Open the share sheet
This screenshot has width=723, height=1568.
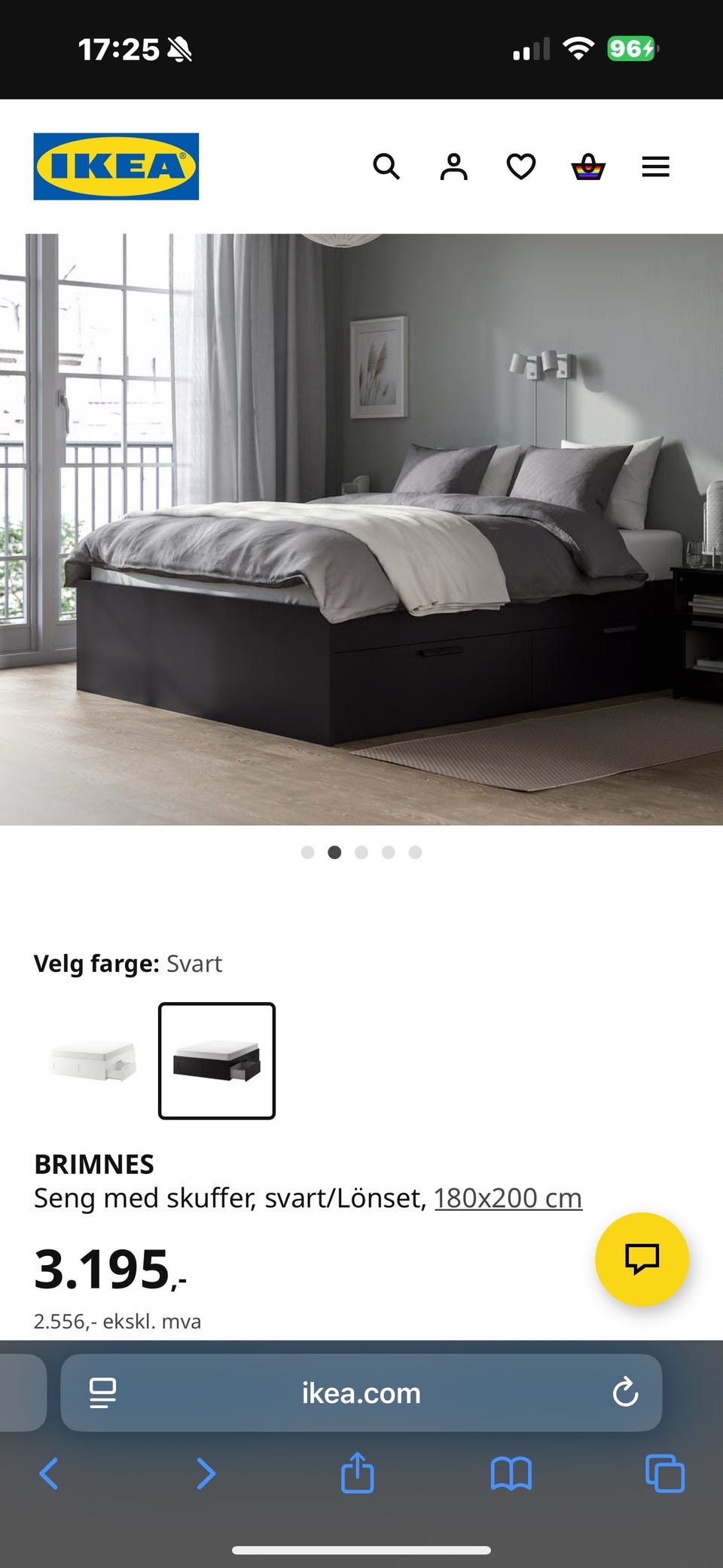pos(357,1475)
